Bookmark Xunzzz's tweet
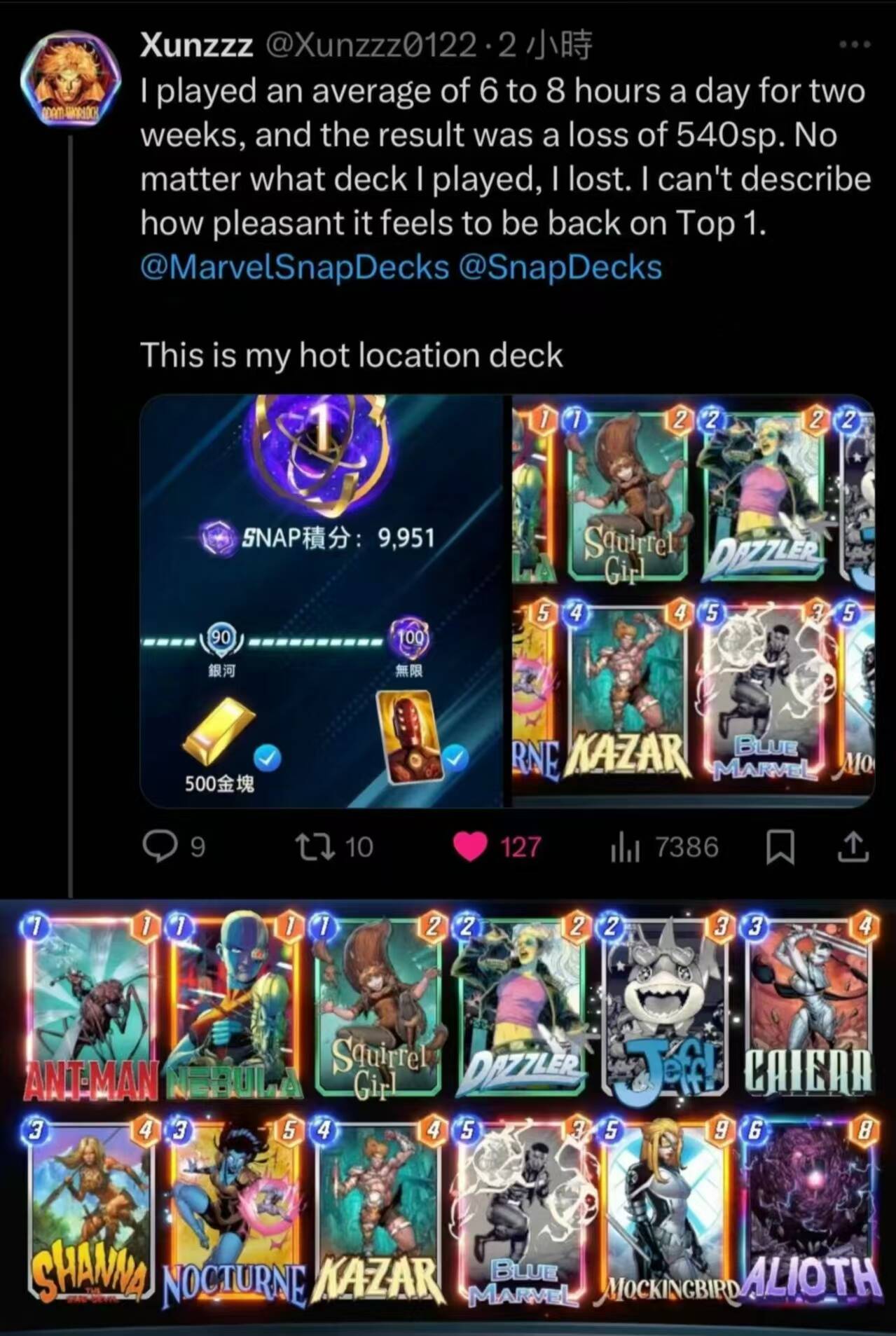Image resolution: width=896 pixels, height=1336 pixels. pyautogui.click(x=779, y=846)
